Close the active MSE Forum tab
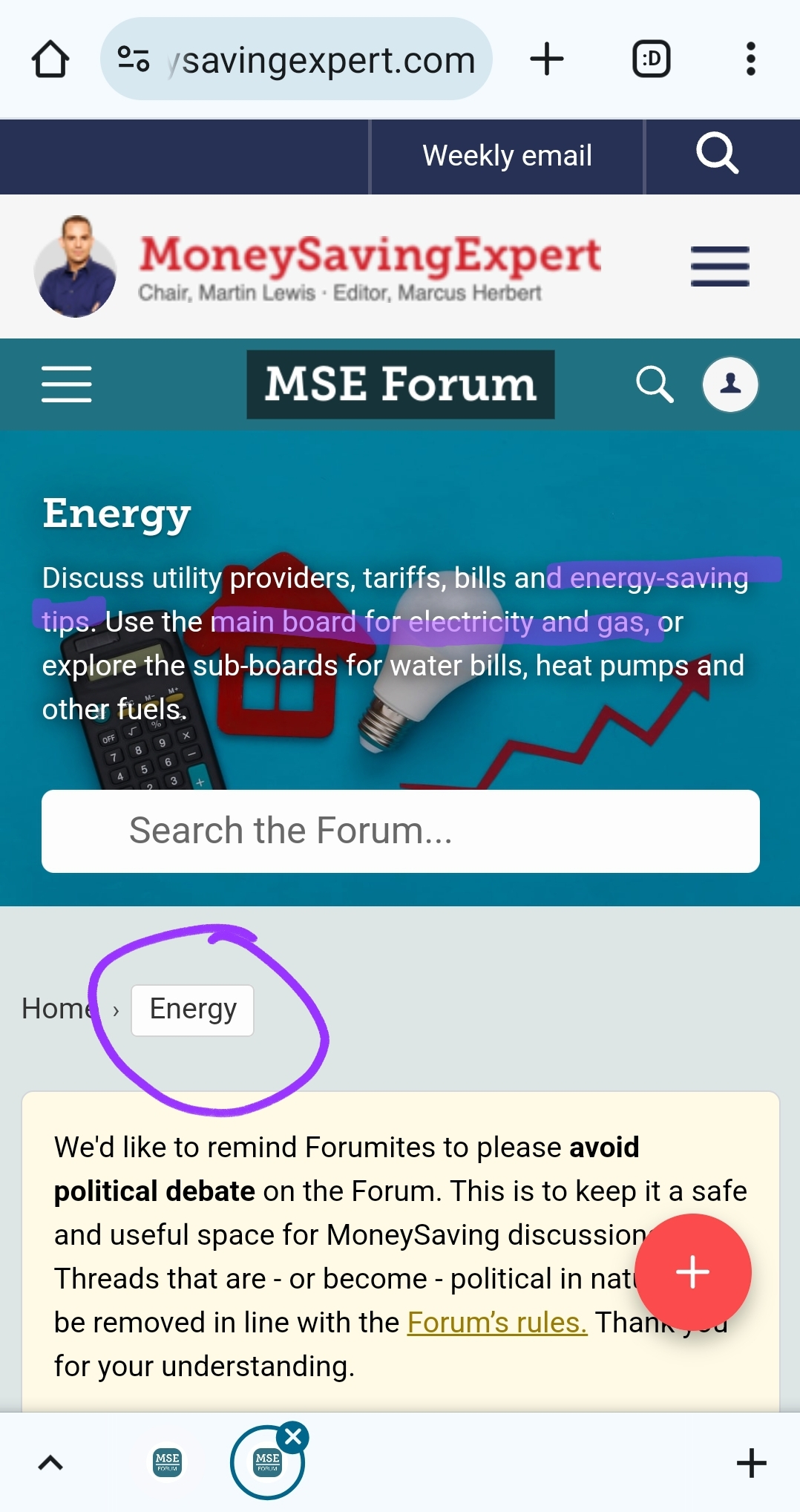The width and height of the screenshot is (800, 1512). coord(294,1436)
